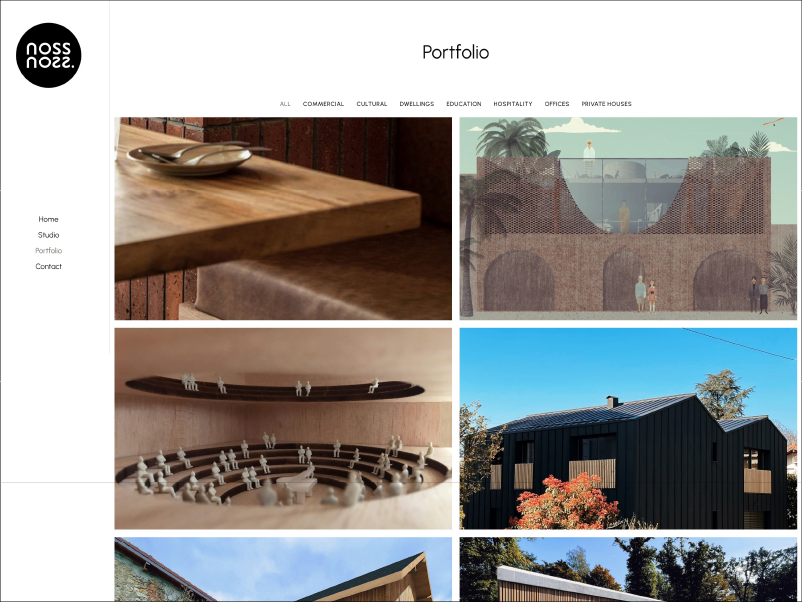
Task: Select Portfolio in the side menu
Action: tap(48, 251)
